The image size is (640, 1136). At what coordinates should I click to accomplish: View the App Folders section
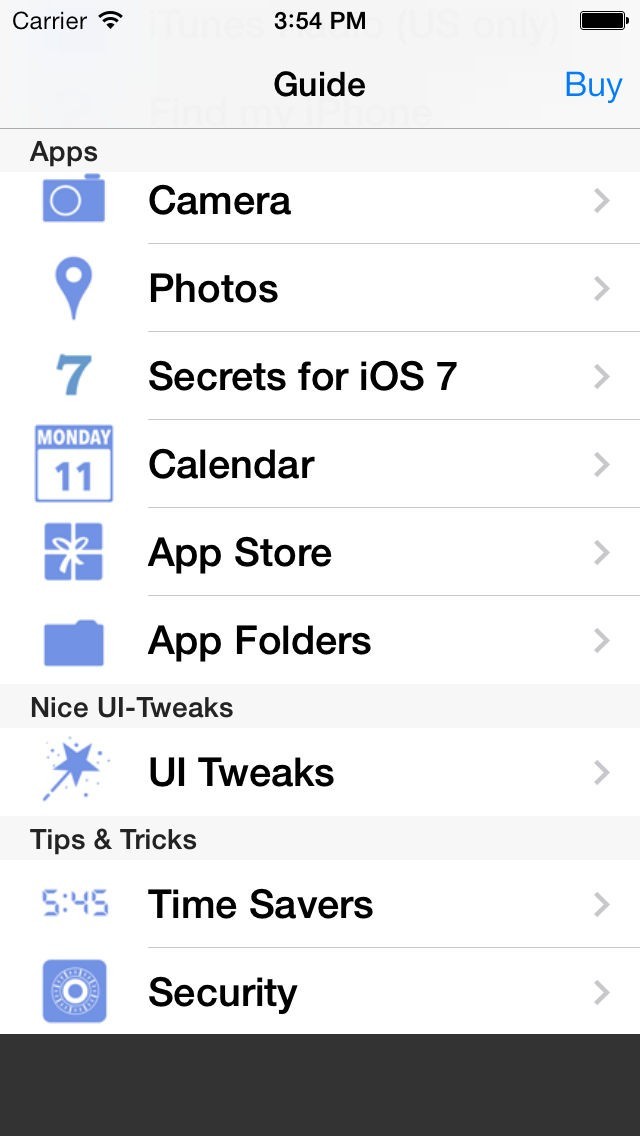320,641
